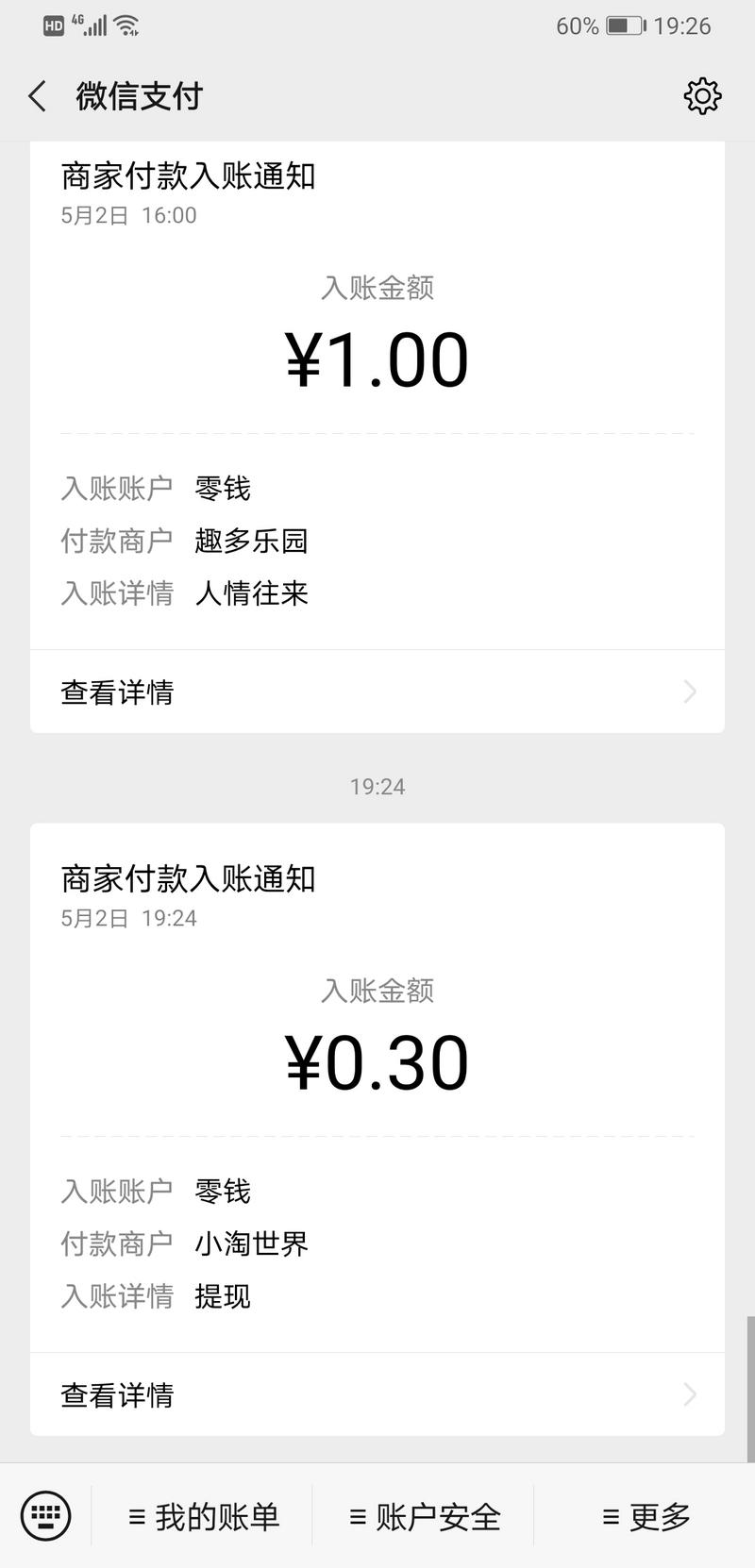755x1568 pixels.
Task: Tap 查看详情 on the 小淘世界 payment
Action: click(117, 1393)
